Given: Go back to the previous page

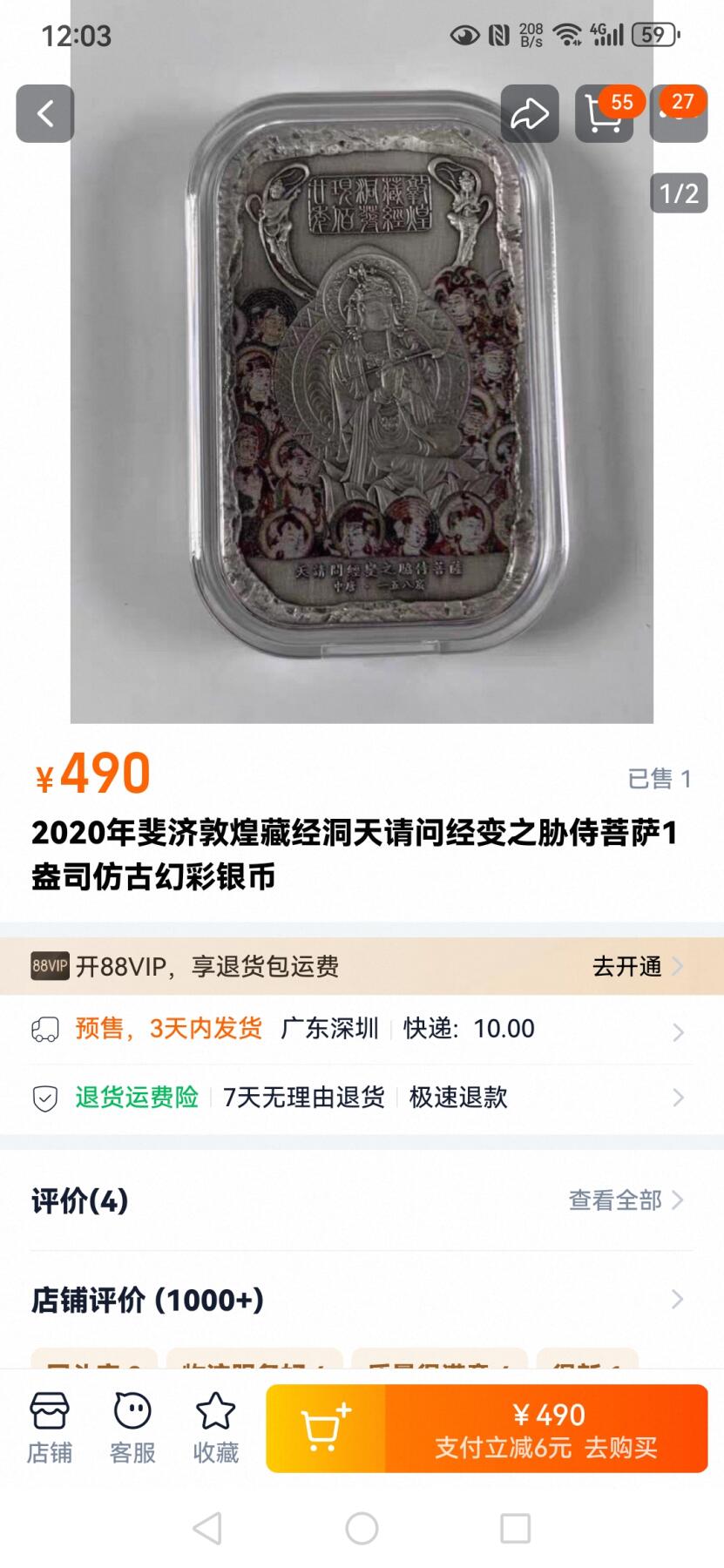Looking at the screenshot, I should (45, 113).
